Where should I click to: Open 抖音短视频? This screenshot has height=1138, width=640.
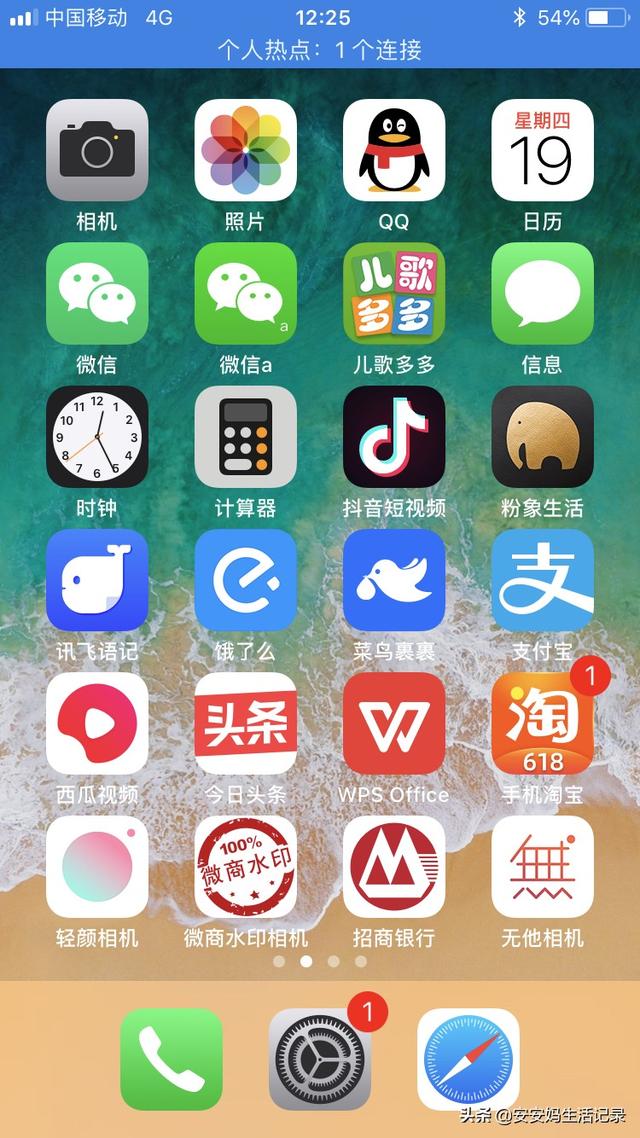tap(394, 437)
